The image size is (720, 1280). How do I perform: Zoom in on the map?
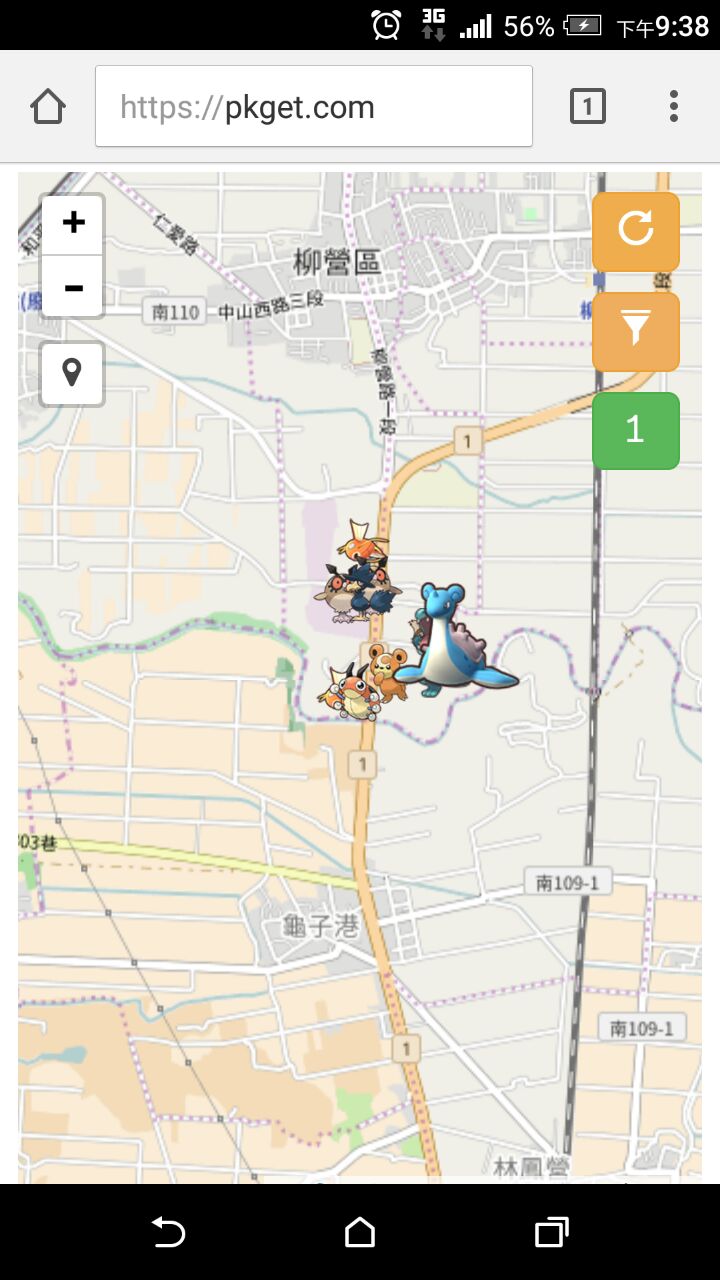73,223
